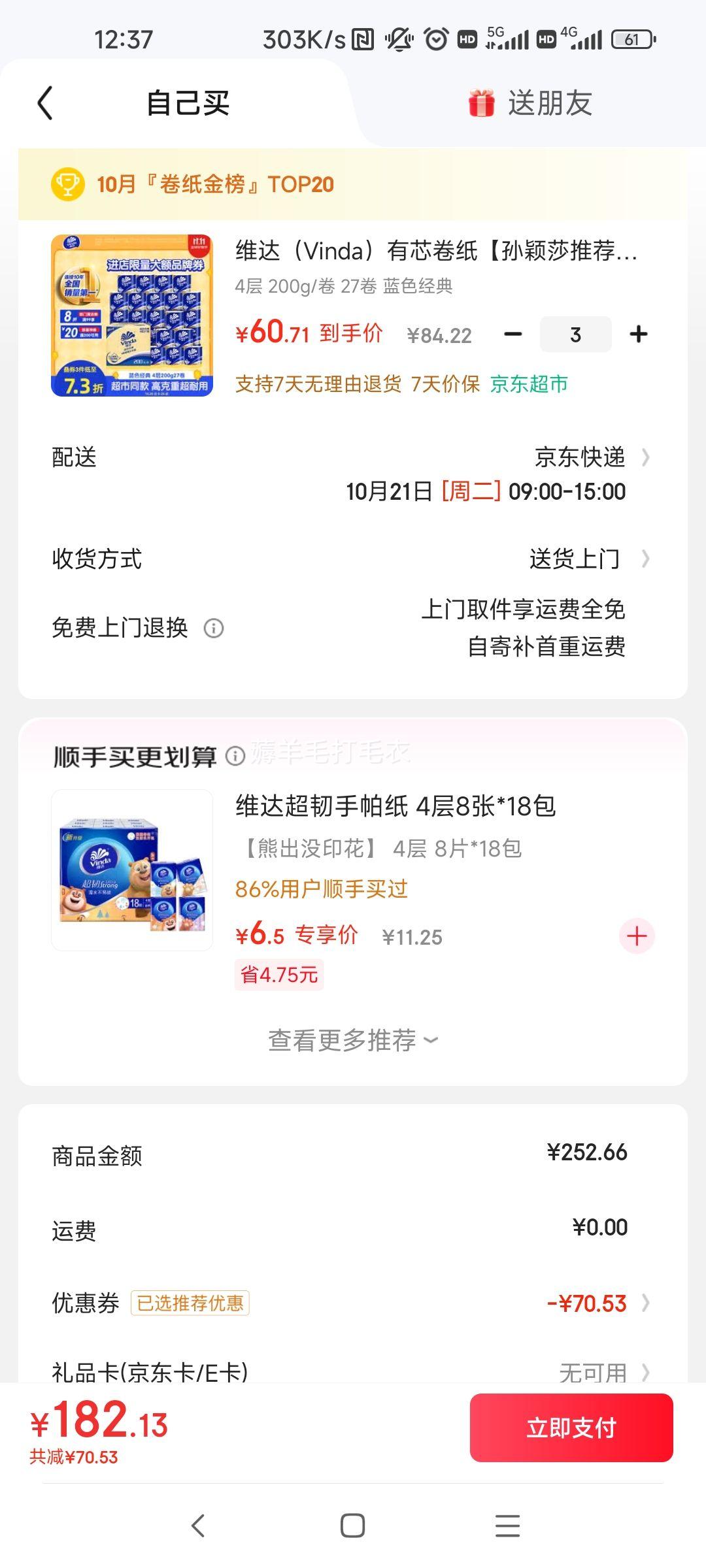
Task: Show info about 免费上门退换
Action: (214, 629)
